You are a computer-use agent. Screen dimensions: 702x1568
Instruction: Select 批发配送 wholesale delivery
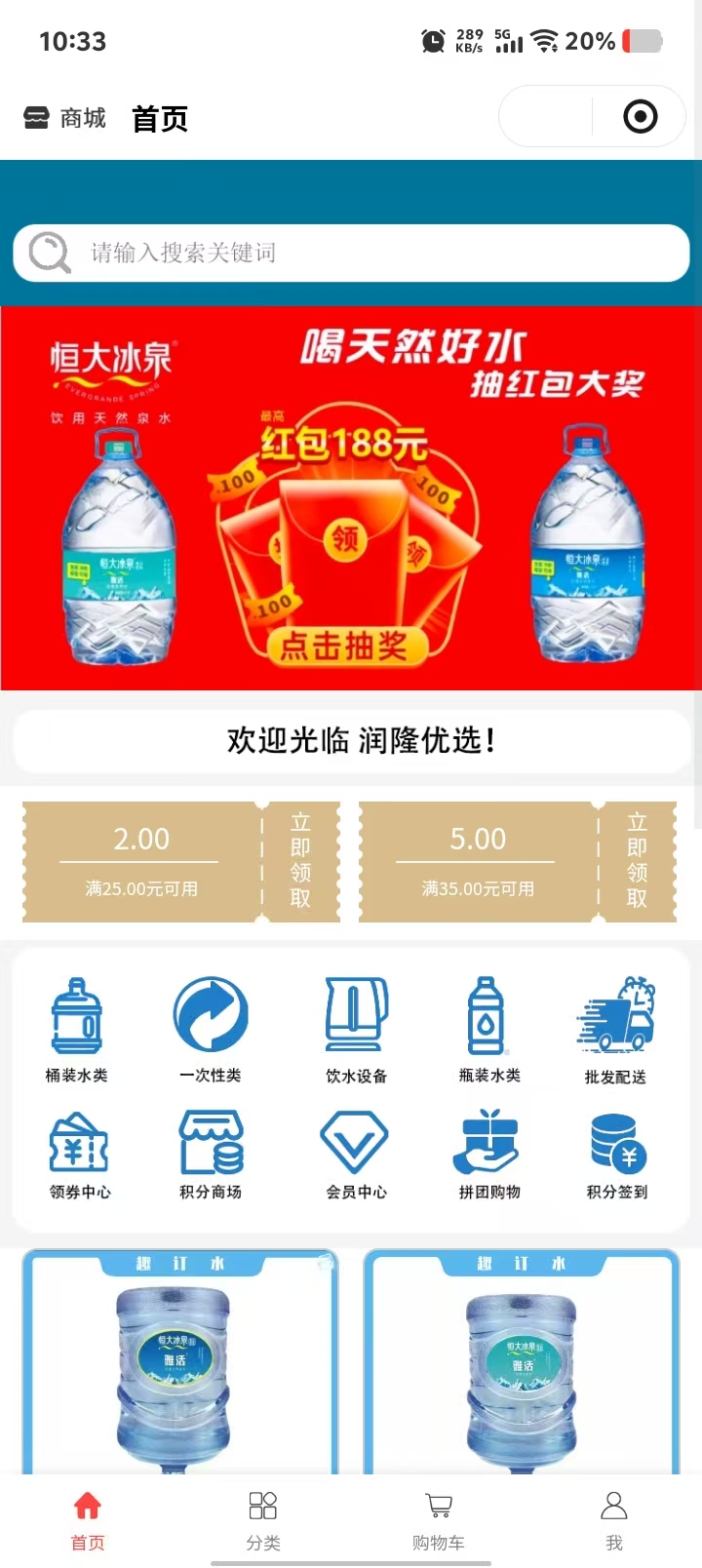615,1030
